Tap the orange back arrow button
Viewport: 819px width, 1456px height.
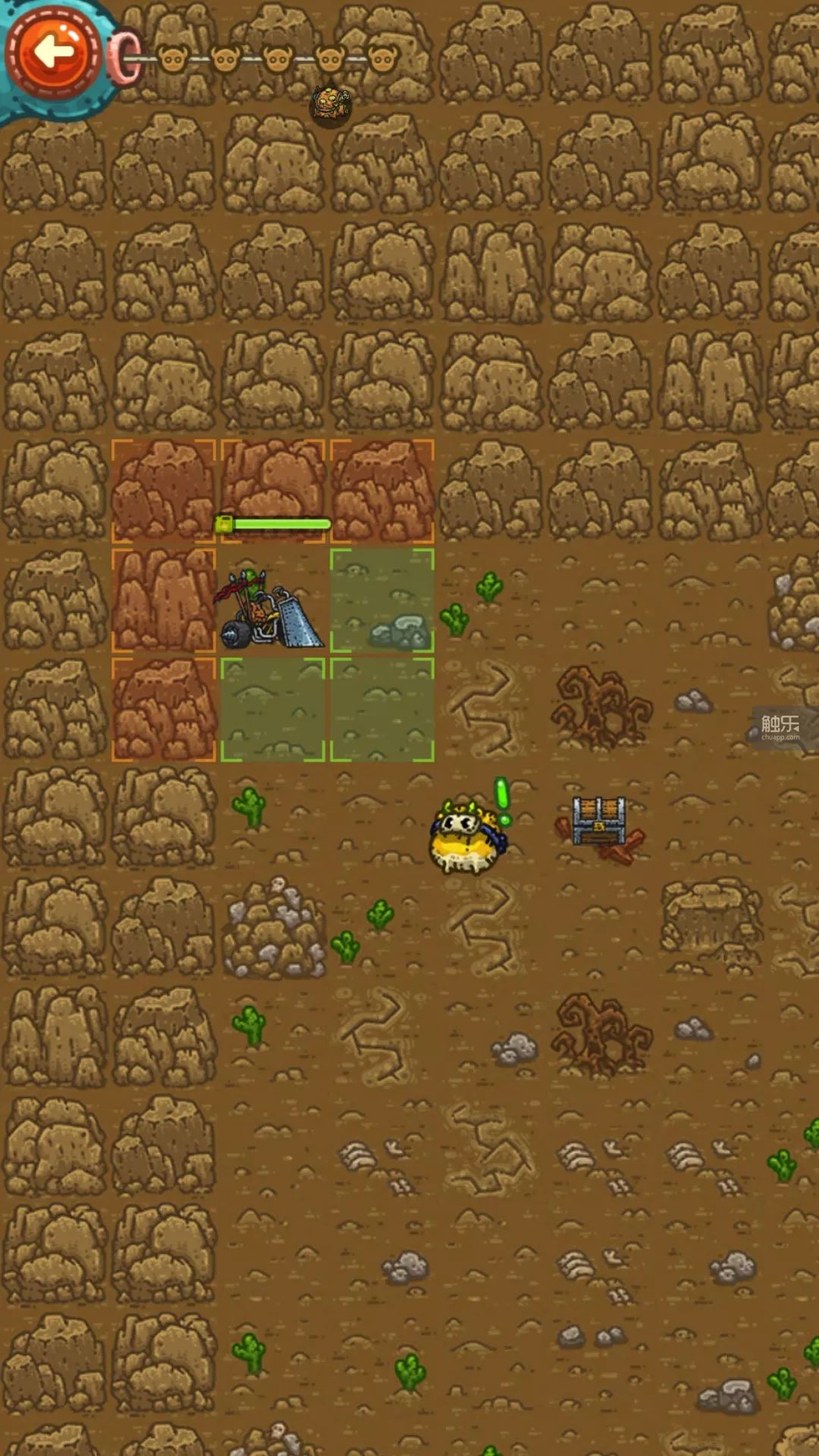tap(53, 53)
